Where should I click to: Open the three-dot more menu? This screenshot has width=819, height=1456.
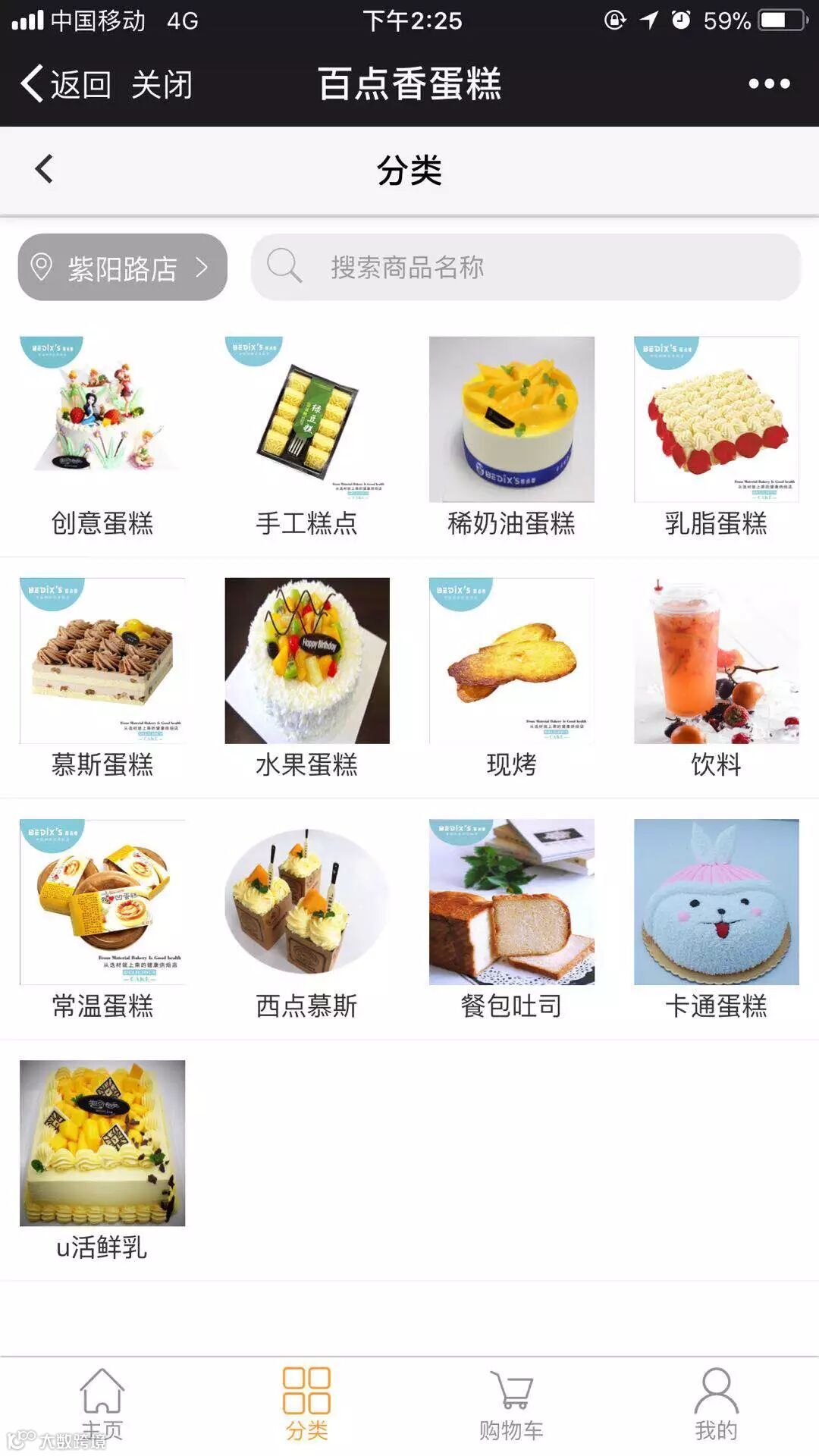coord(769,83)
